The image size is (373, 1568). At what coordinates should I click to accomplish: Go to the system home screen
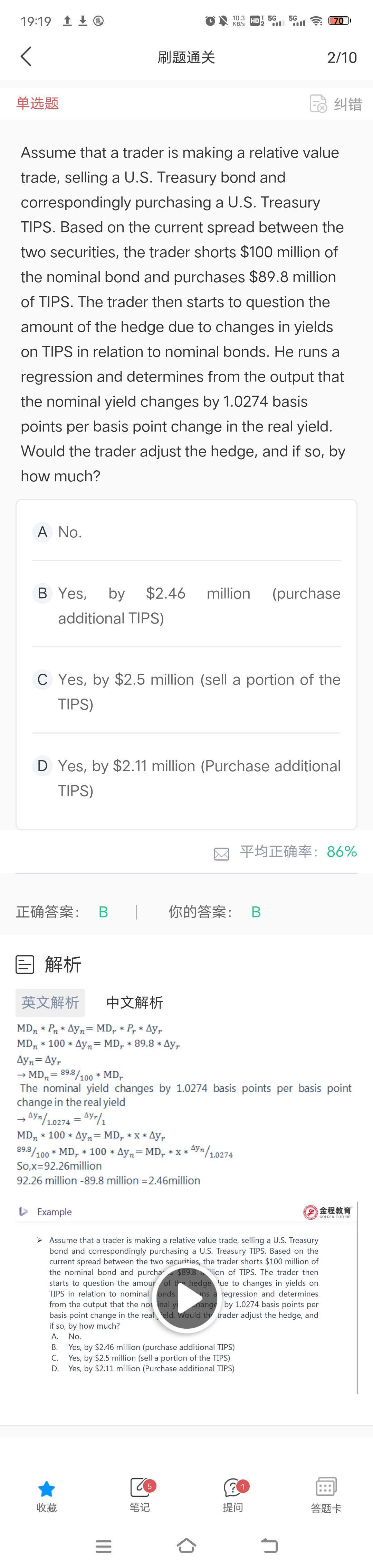pos(186,1545)
